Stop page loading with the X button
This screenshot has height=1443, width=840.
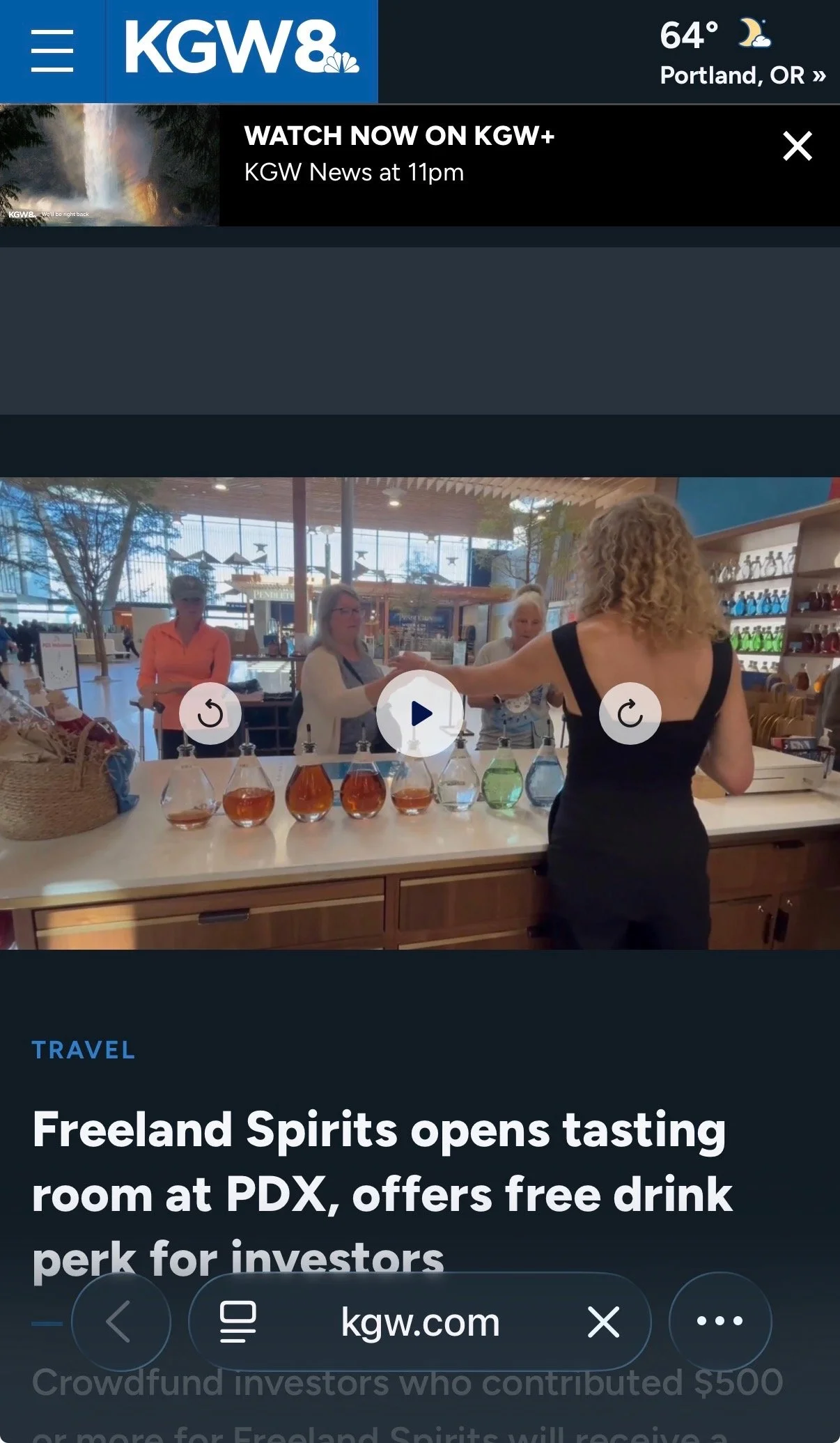click(603, 1322)
